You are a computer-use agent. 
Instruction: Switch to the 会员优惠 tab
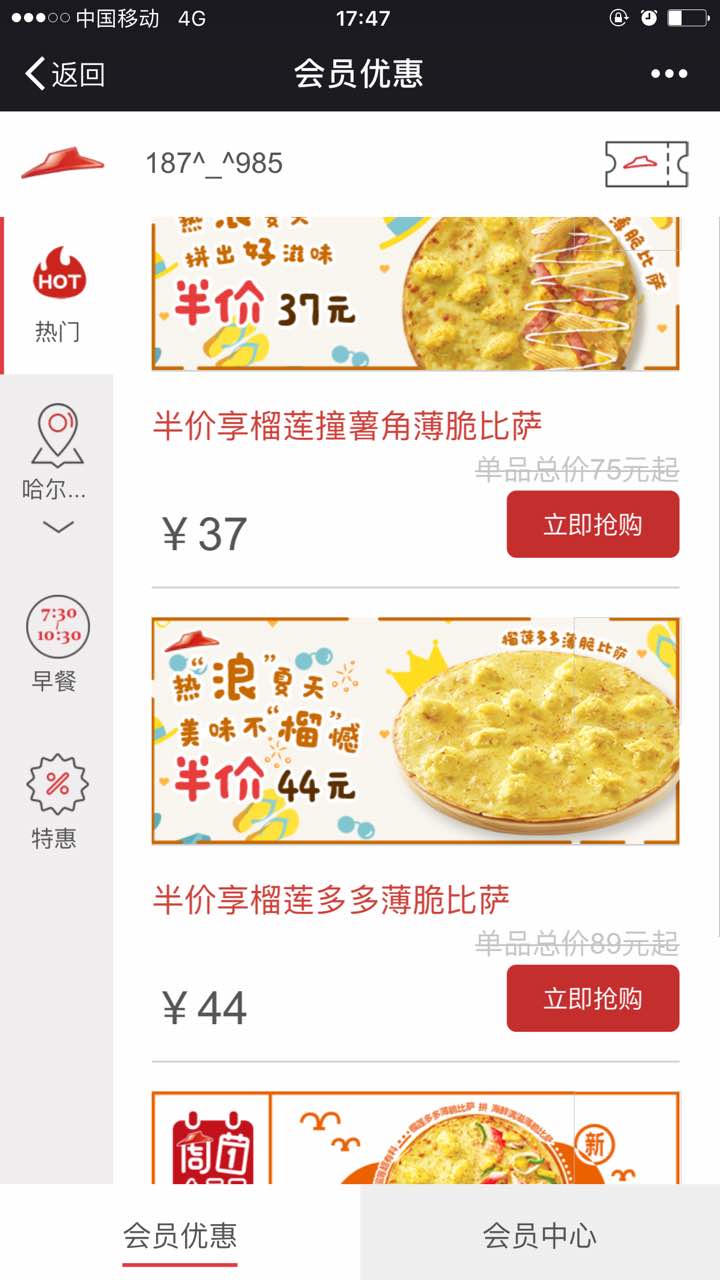pyautogui.click(x=180, y=1235)
